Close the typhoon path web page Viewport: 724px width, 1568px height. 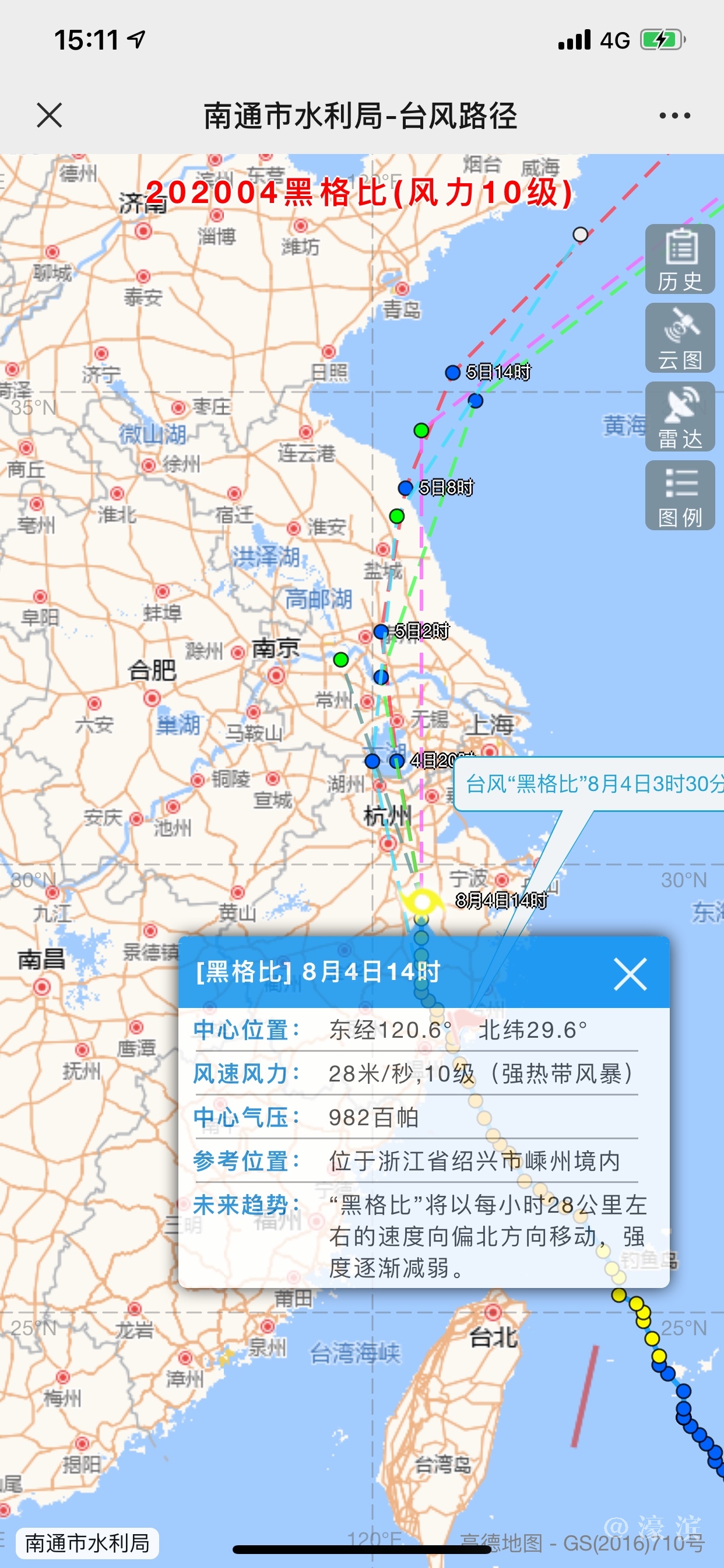50,115
